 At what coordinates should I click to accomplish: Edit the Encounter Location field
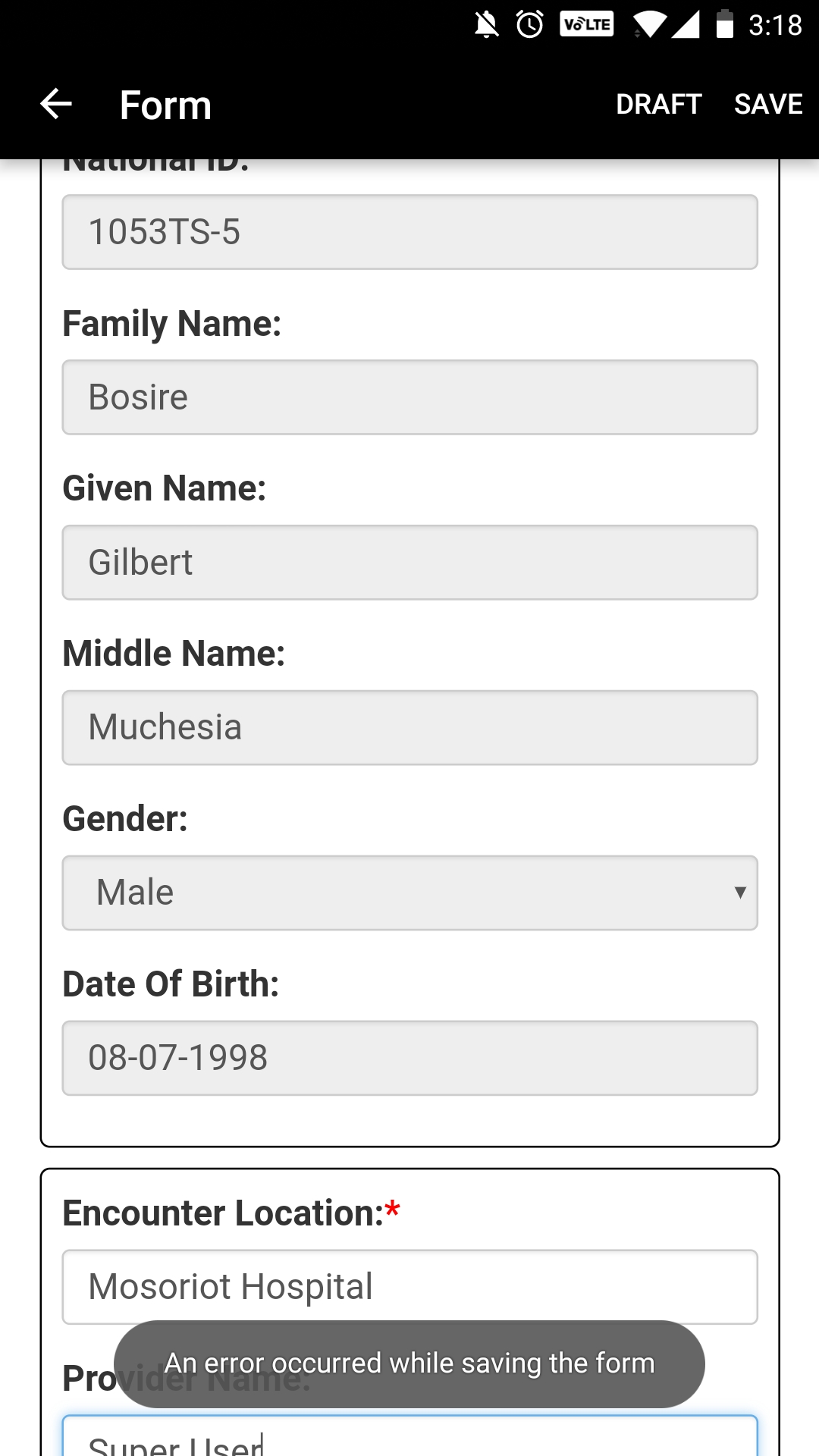click(x=409, y=1288)
